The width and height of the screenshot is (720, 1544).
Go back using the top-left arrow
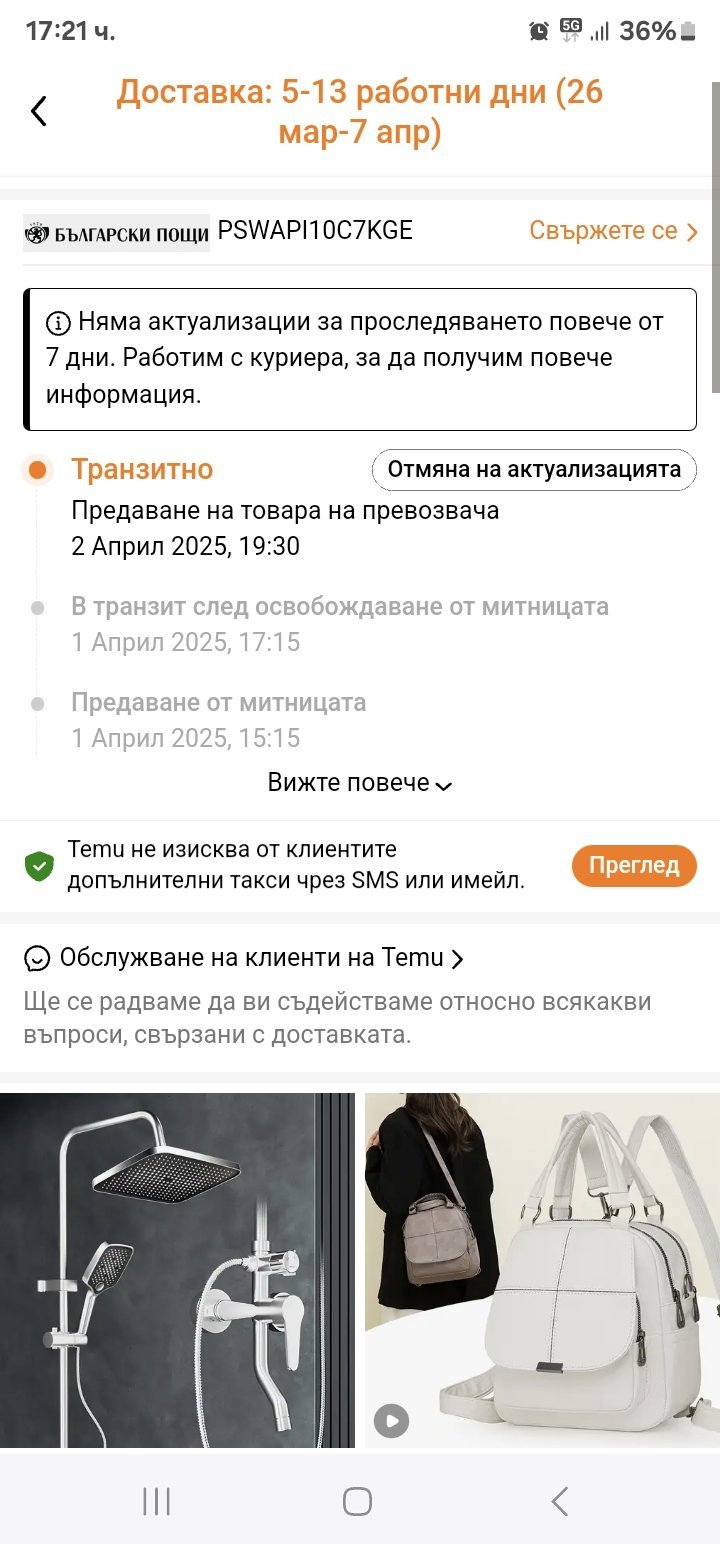coord(39,111)
